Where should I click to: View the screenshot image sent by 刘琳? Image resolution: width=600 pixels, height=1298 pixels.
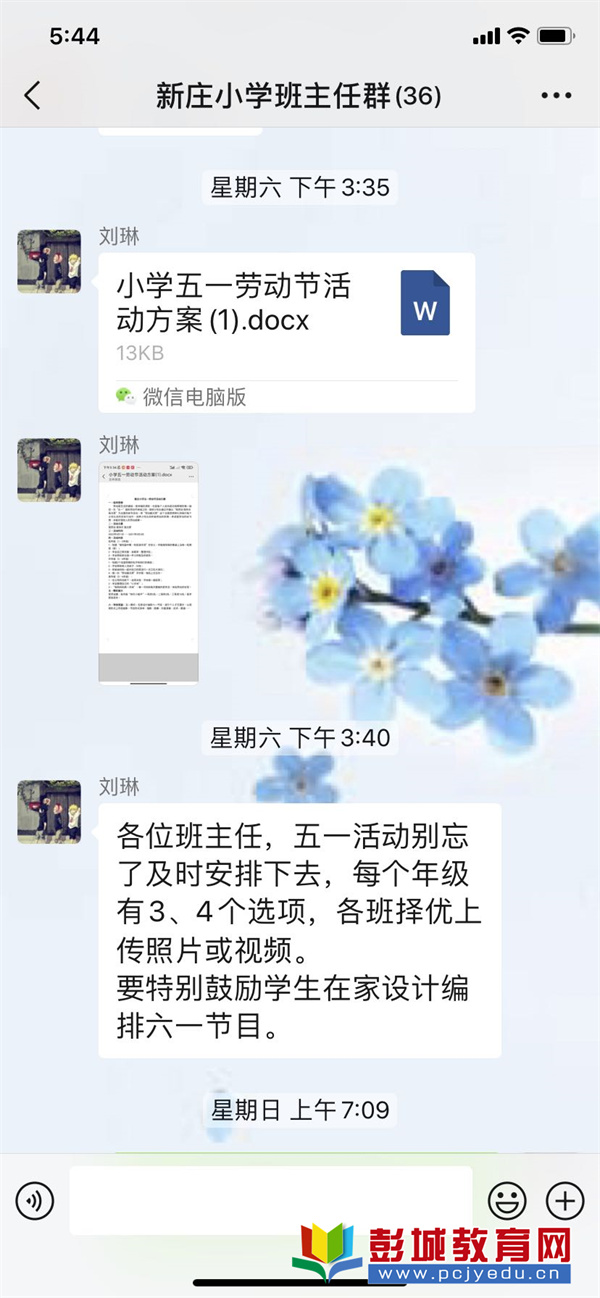[148, 571]
